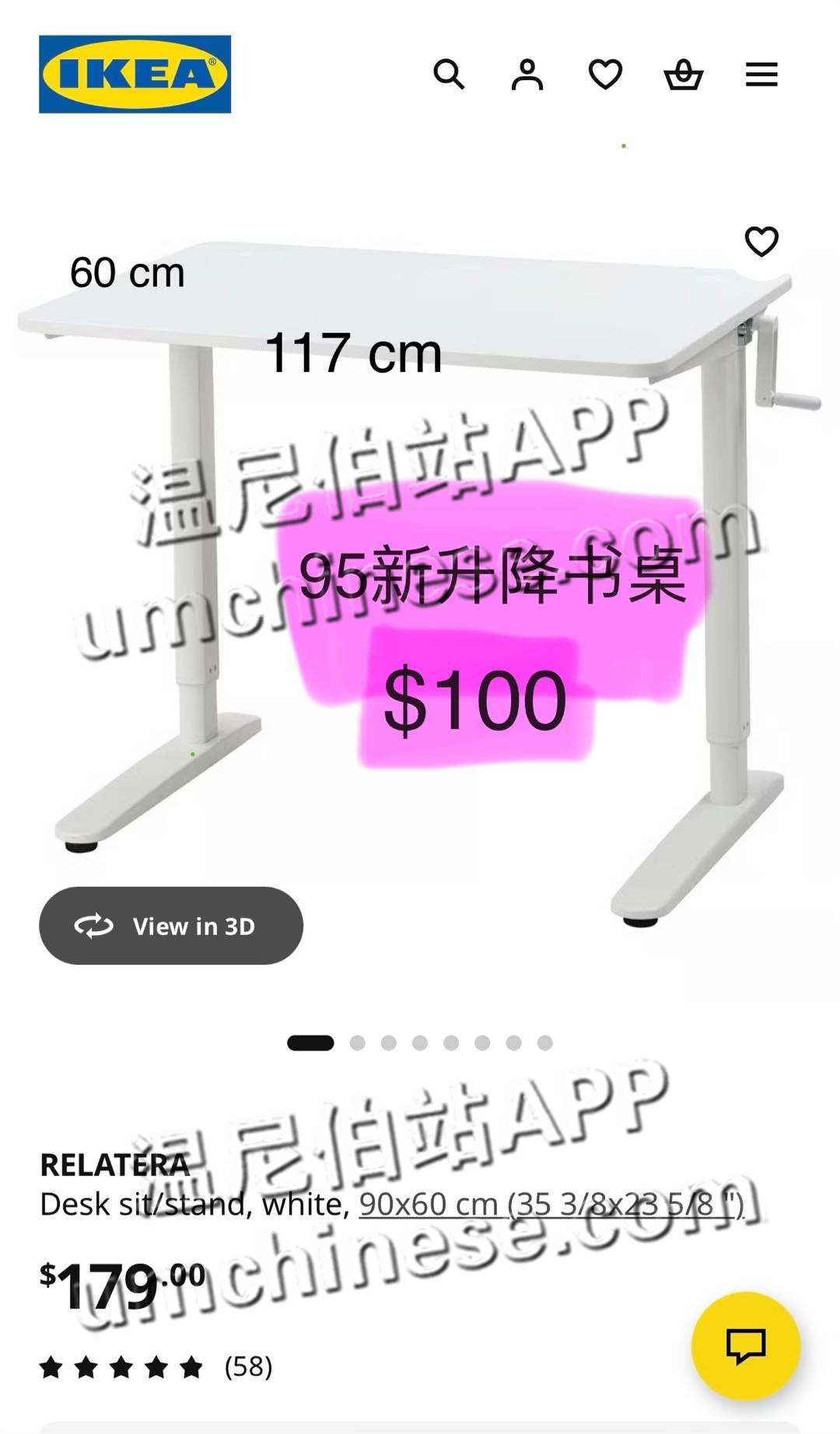Open the account profile icon
Image resolution: width=840 pixels, height=1434 pixels.
click(x=527, y=75)
